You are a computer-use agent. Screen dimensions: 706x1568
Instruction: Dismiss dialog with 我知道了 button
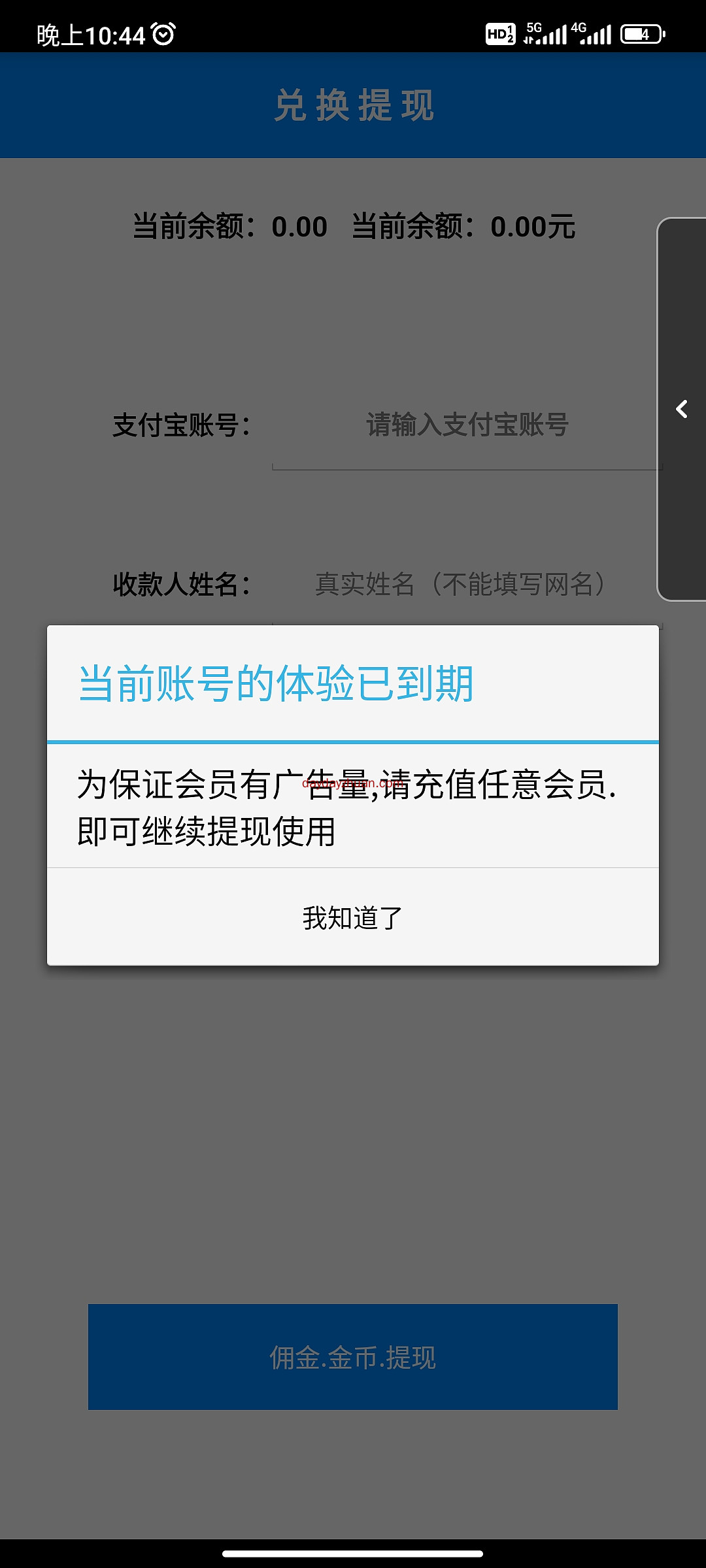pyautogui.click(x=353, y=917)
